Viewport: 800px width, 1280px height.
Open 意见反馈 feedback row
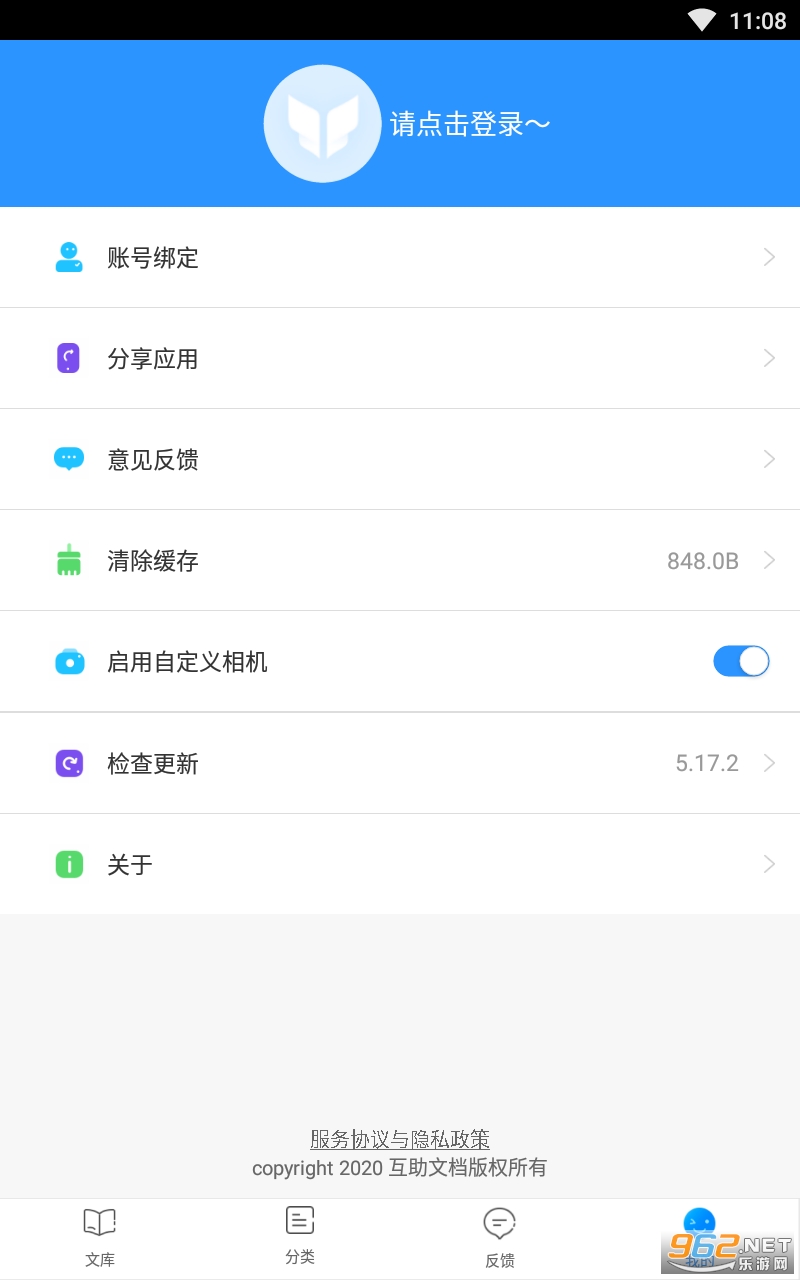point(400,460)
